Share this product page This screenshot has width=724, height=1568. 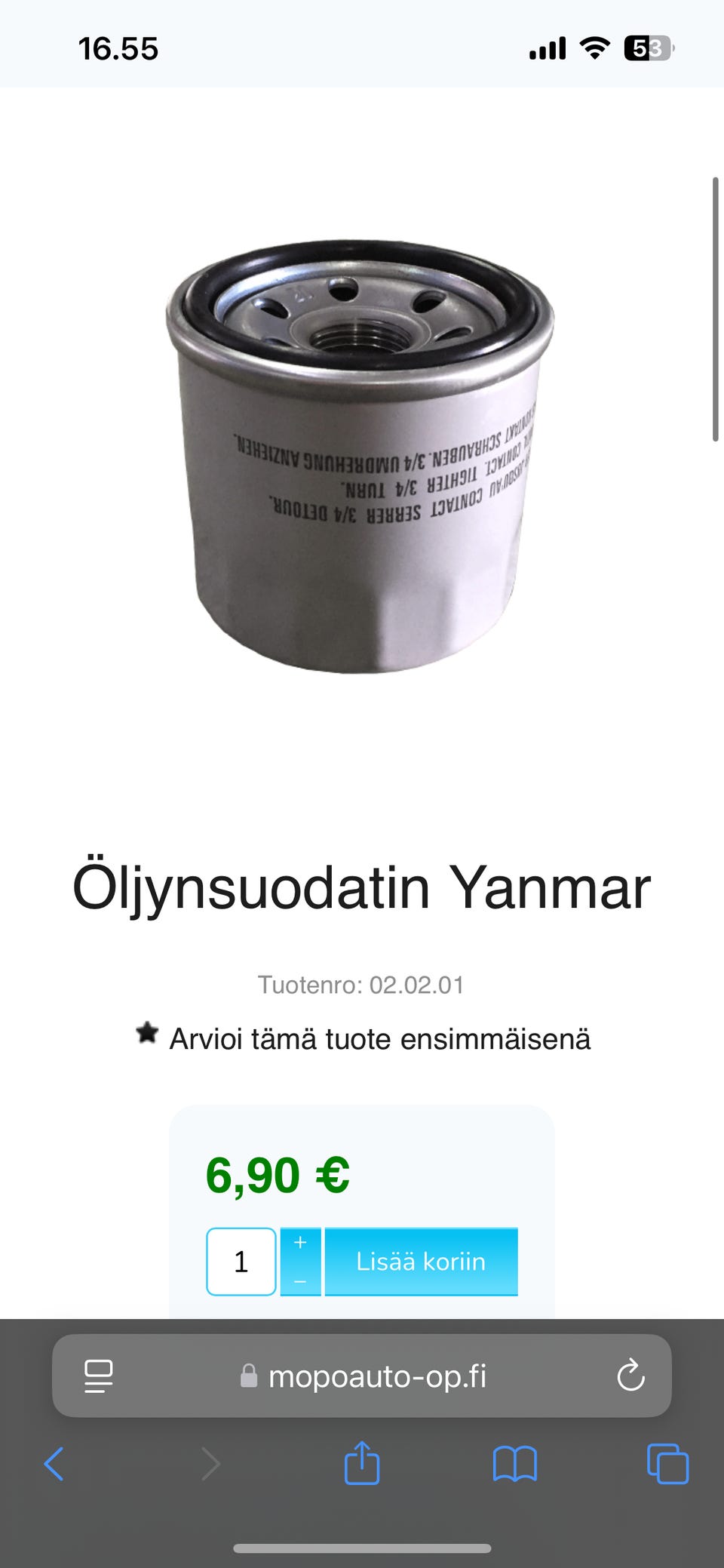click(x=362, y=1462)
